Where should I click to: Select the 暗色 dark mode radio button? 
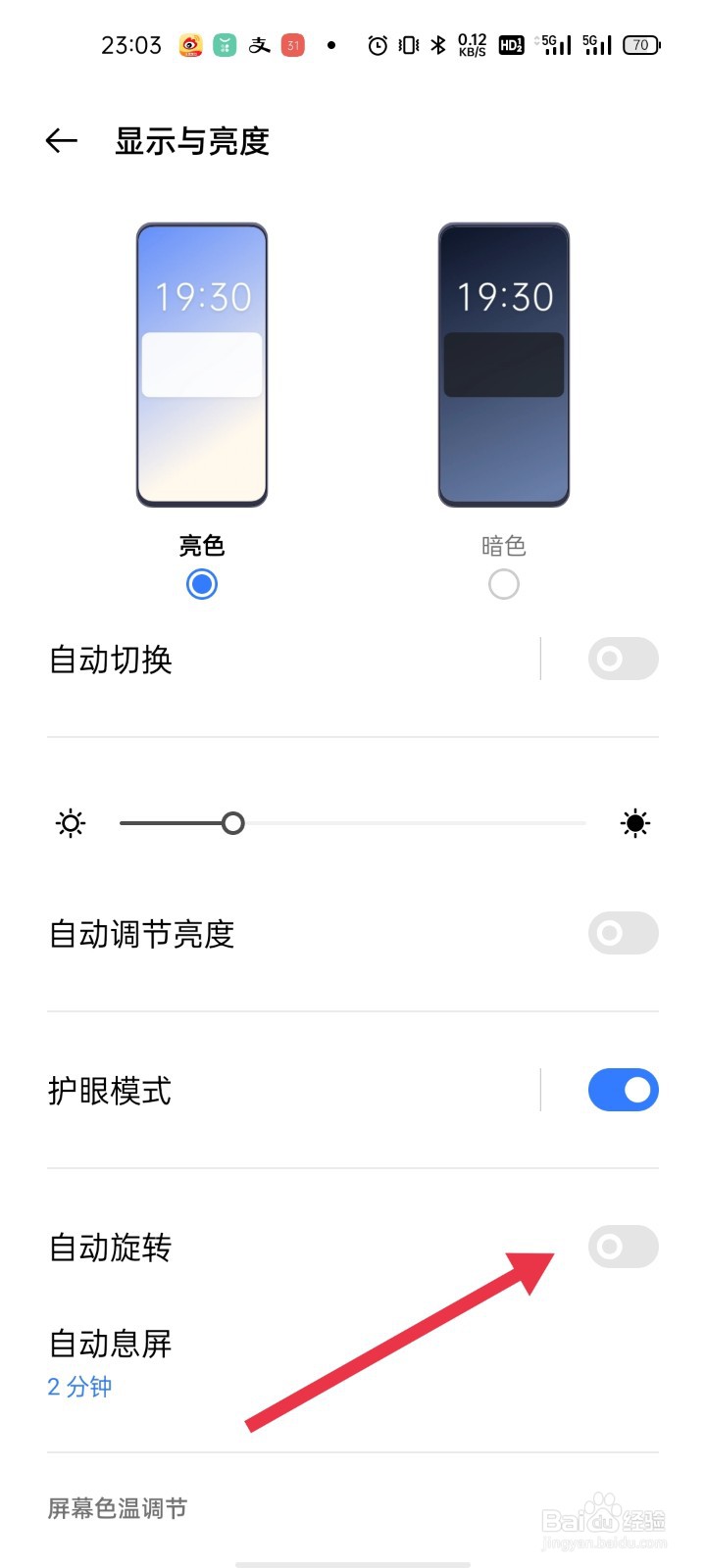pos(503,584)
